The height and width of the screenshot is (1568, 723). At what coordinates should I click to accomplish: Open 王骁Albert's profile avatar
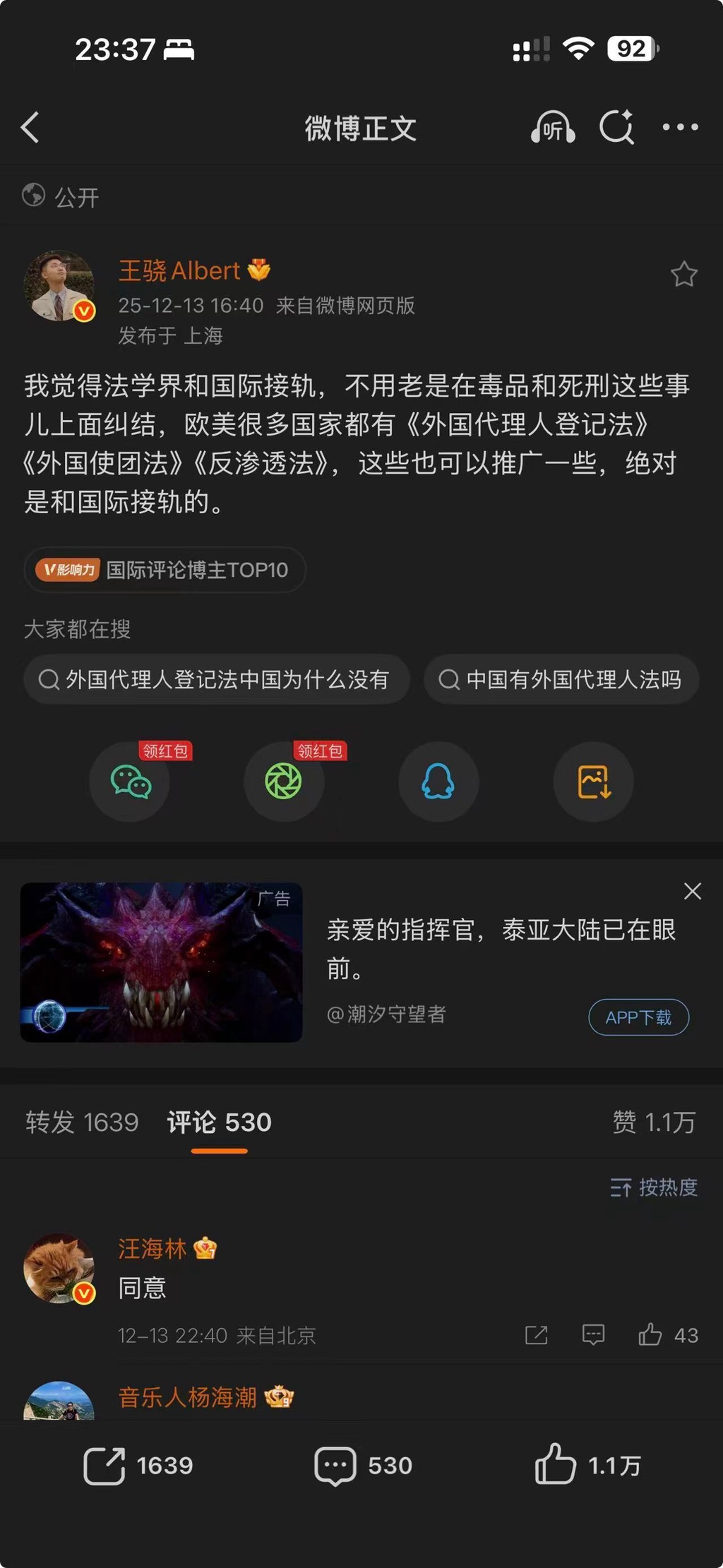59,286
